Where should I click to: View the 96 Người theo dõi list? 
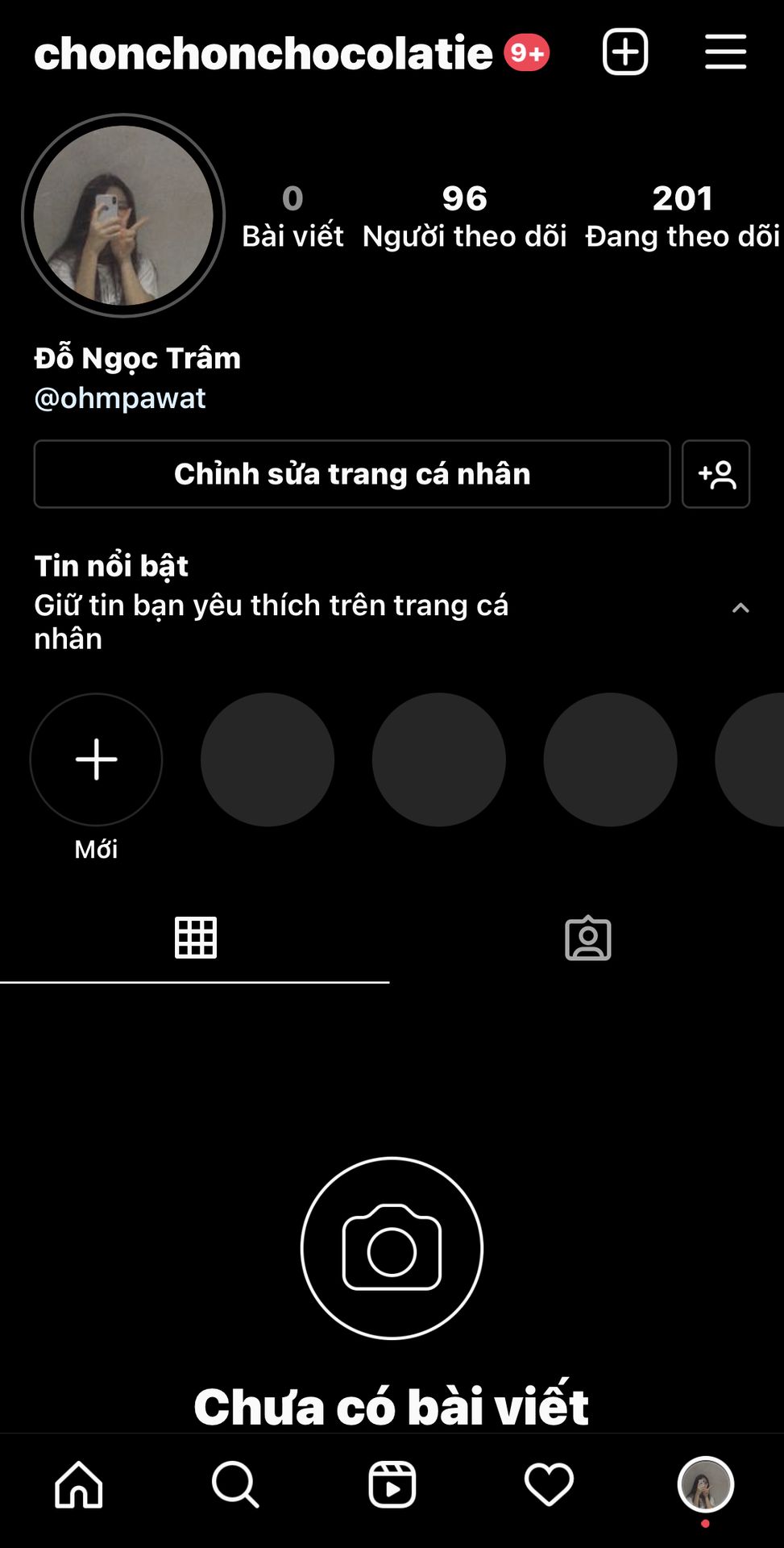464,216
